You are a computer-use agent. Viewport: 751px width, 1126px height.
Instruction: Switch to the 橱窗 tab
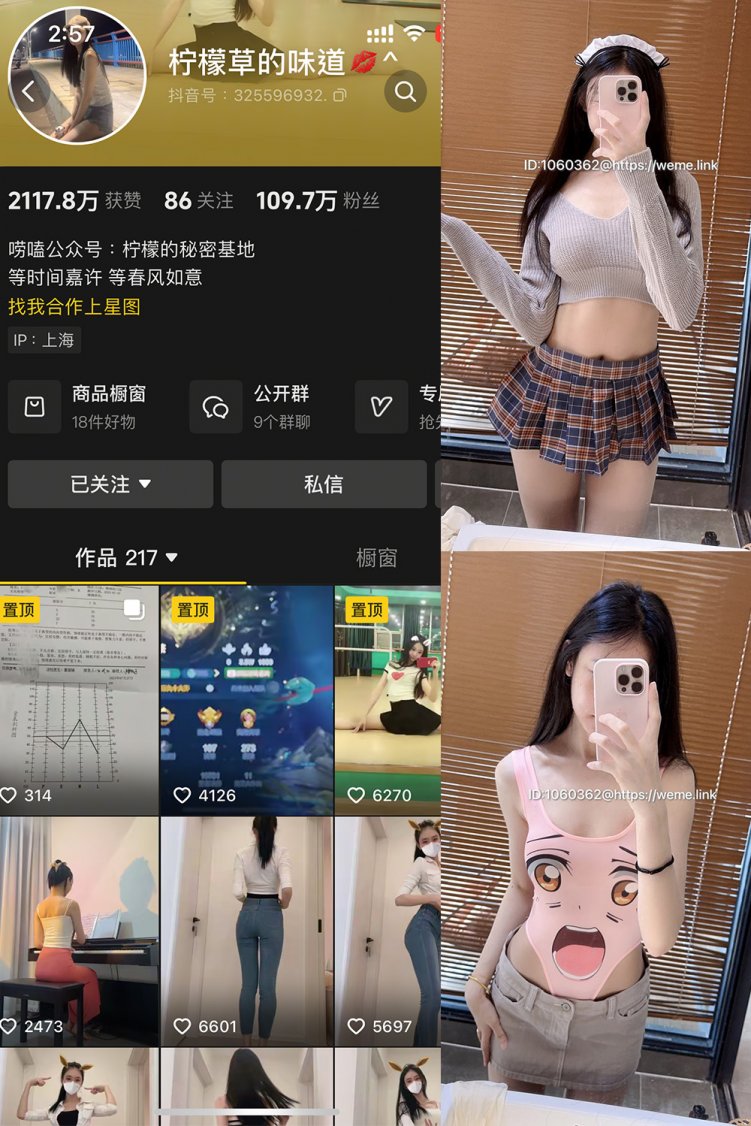380,558
